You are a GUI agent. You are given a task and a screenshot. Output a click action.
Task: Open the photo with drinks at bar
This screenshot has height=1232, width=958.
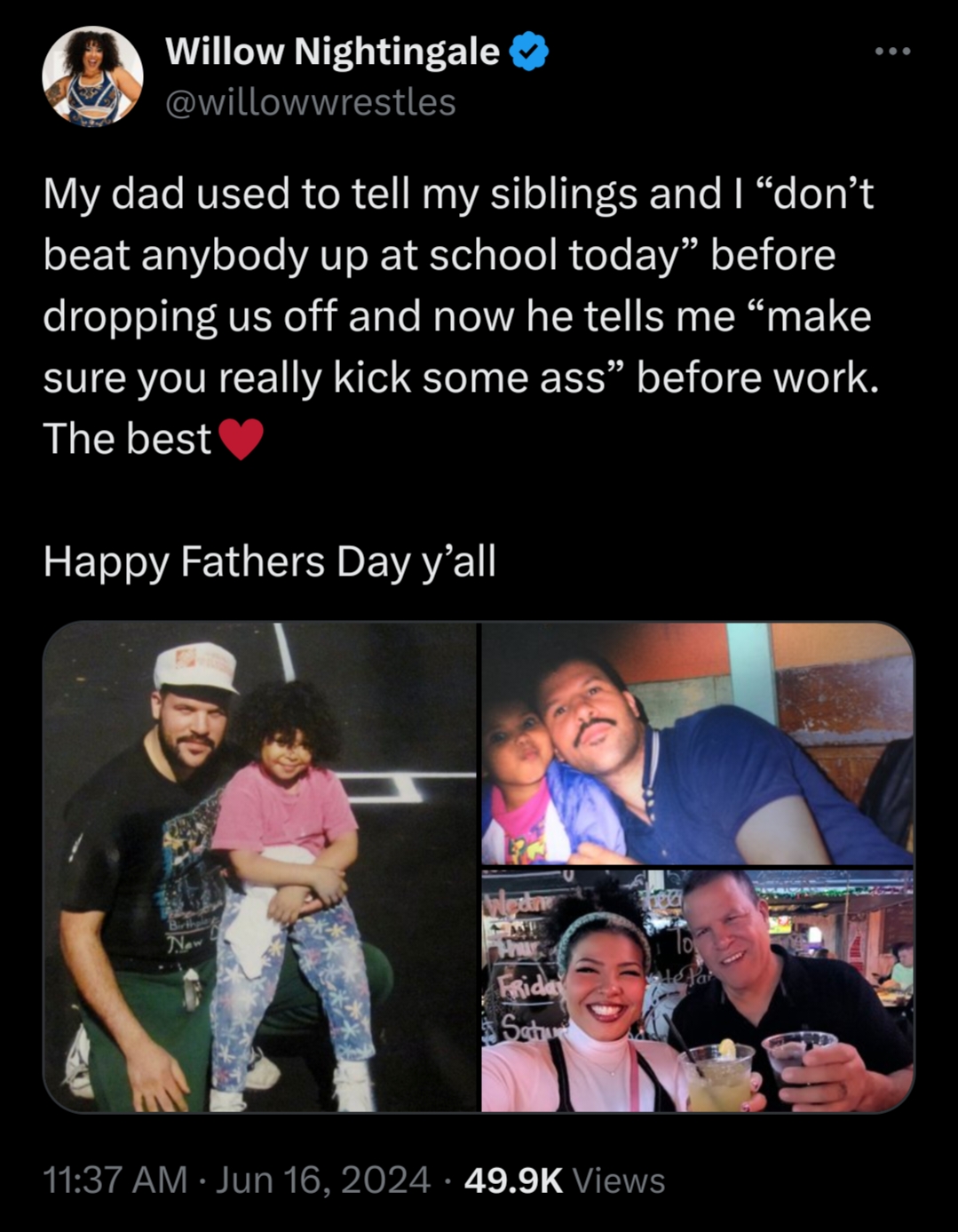coord(698,990)
